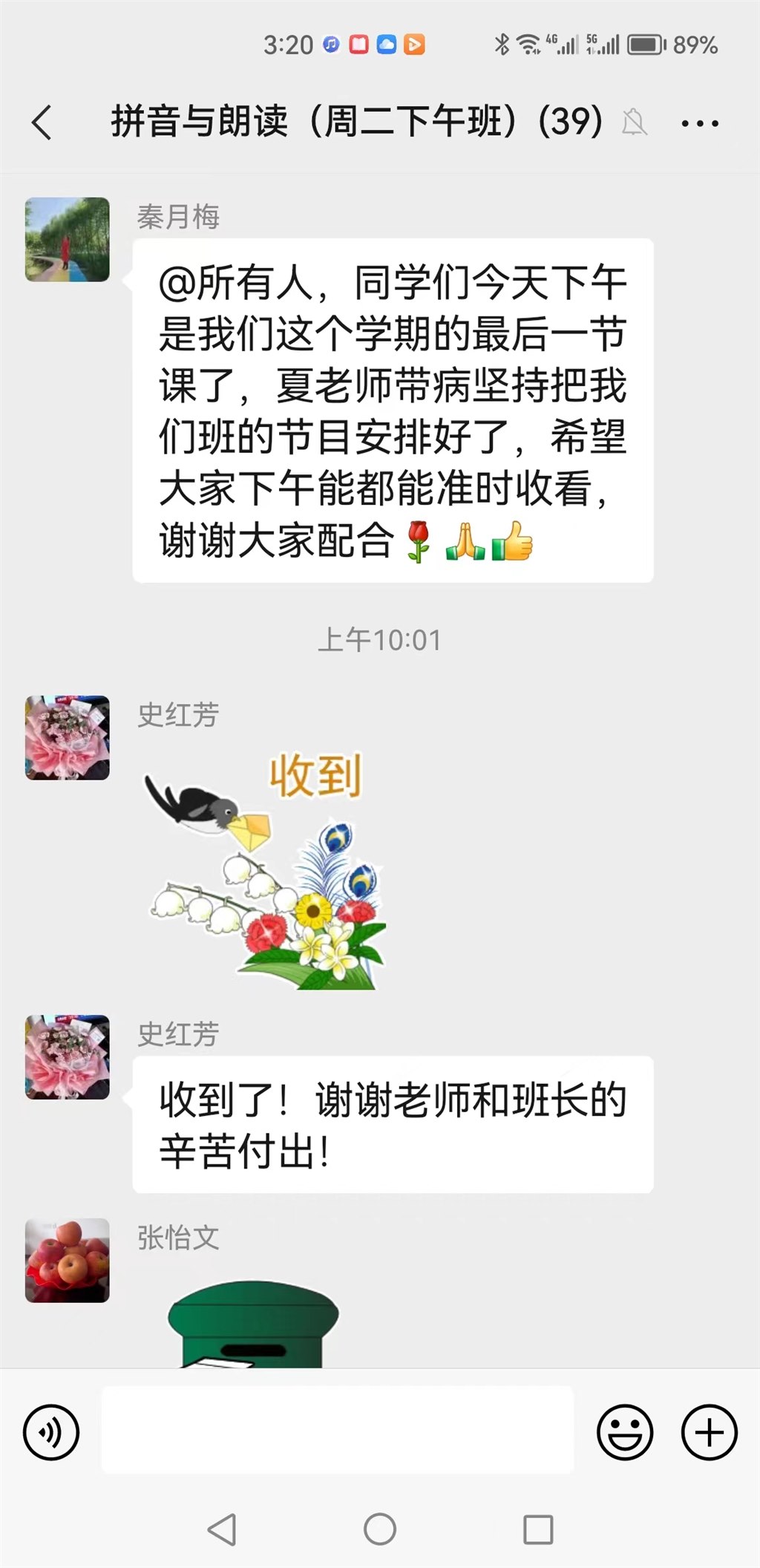Switch to voice message input

tap(51, 1432)
